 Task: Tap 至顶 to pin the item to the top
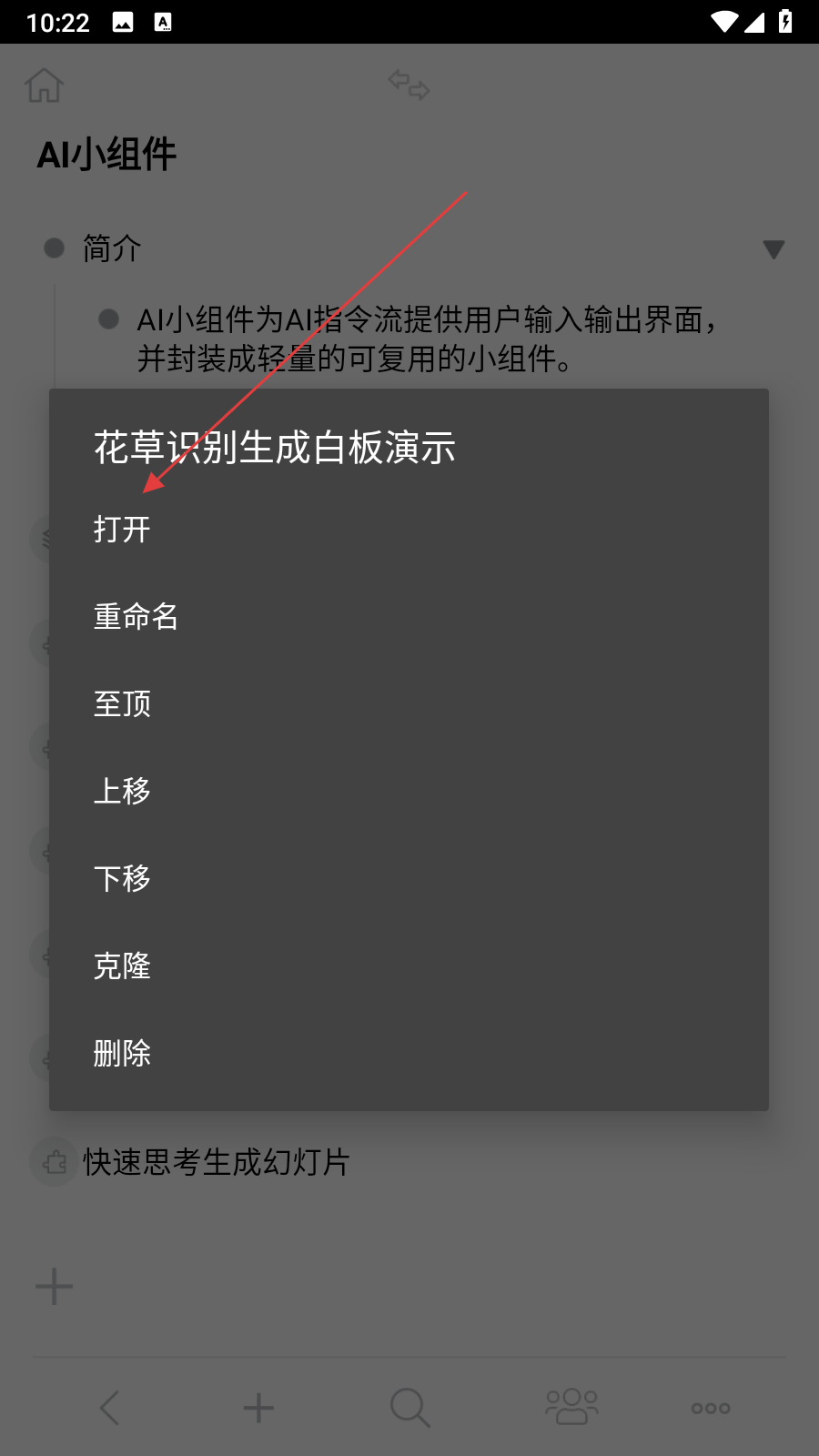122,703
